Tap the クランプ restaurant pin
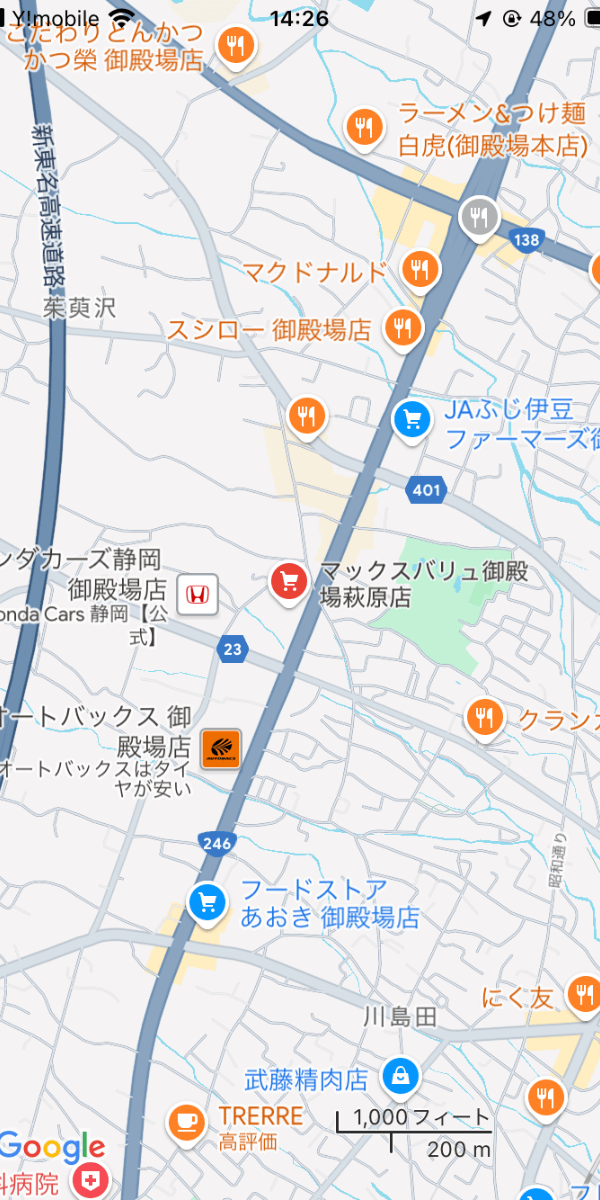This screenshot has width=600, height=1200. [x=484, y=718]
